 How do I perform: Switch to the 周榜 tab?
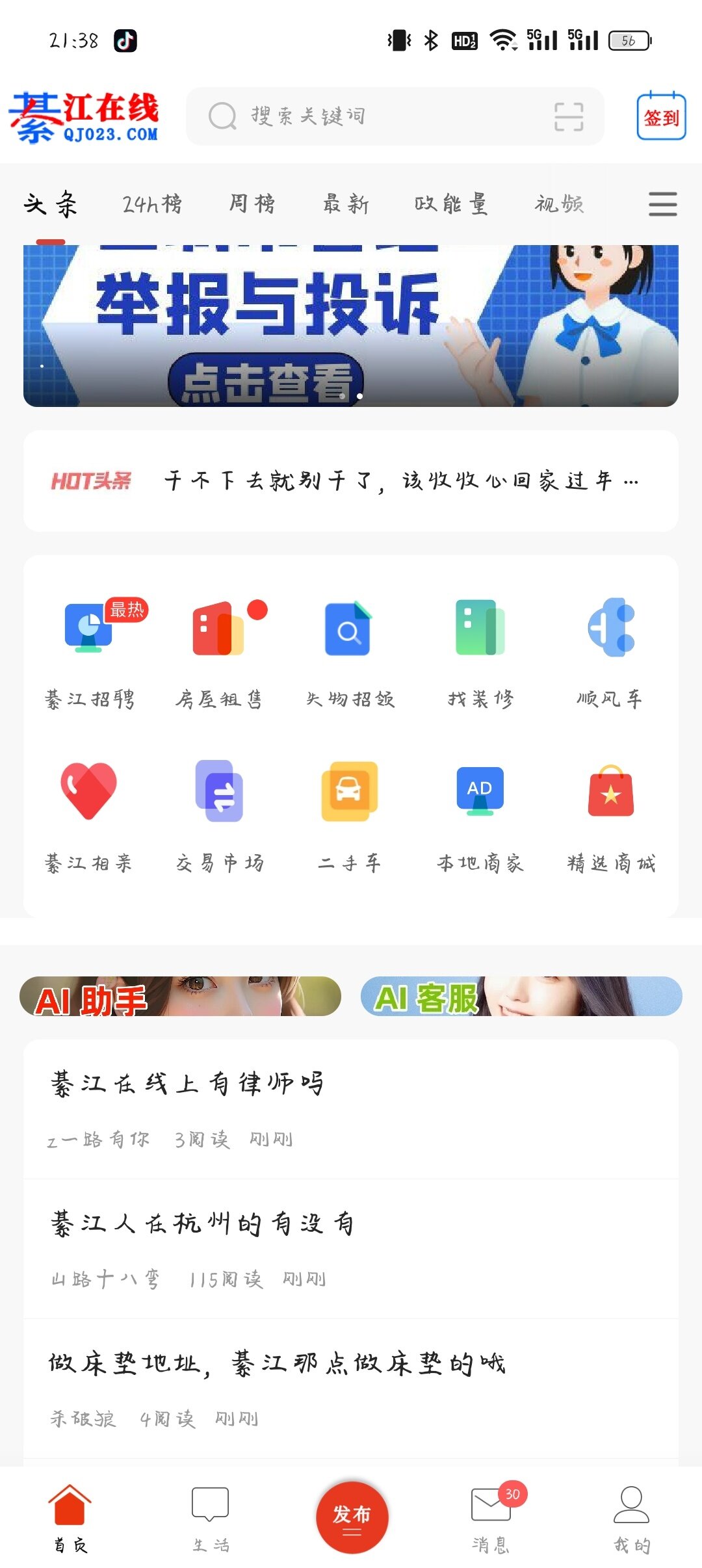[x=252, y=204]
